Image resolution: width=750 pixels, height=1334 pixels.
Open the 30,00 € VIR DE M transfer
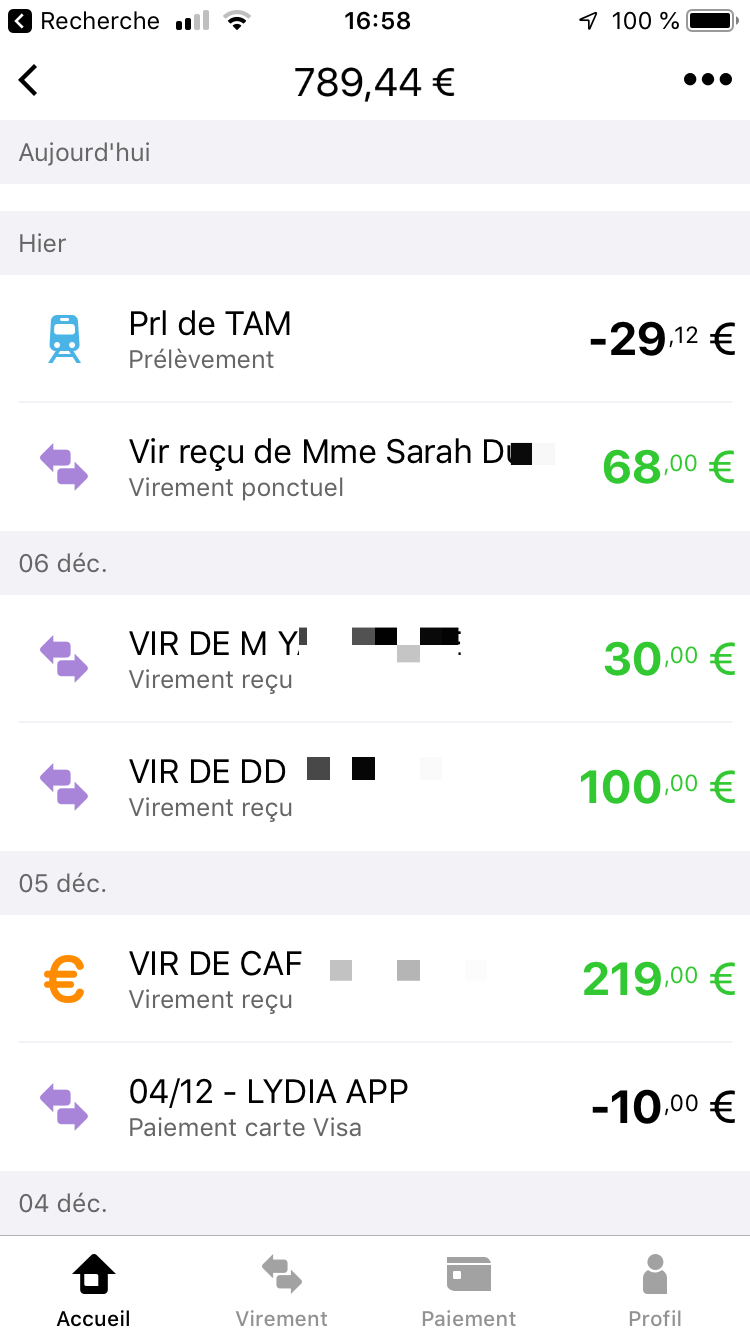[375, 659]
